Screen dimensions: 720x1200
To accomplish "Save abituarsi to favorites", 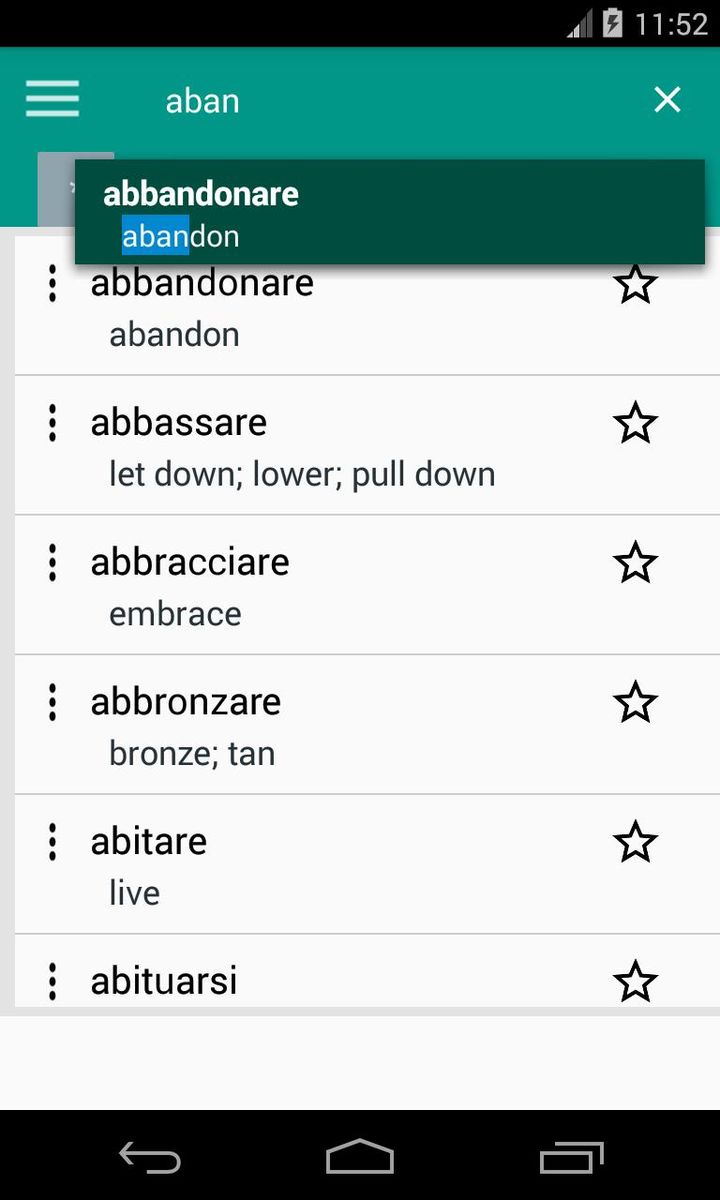I will click(x=635, y=982).
